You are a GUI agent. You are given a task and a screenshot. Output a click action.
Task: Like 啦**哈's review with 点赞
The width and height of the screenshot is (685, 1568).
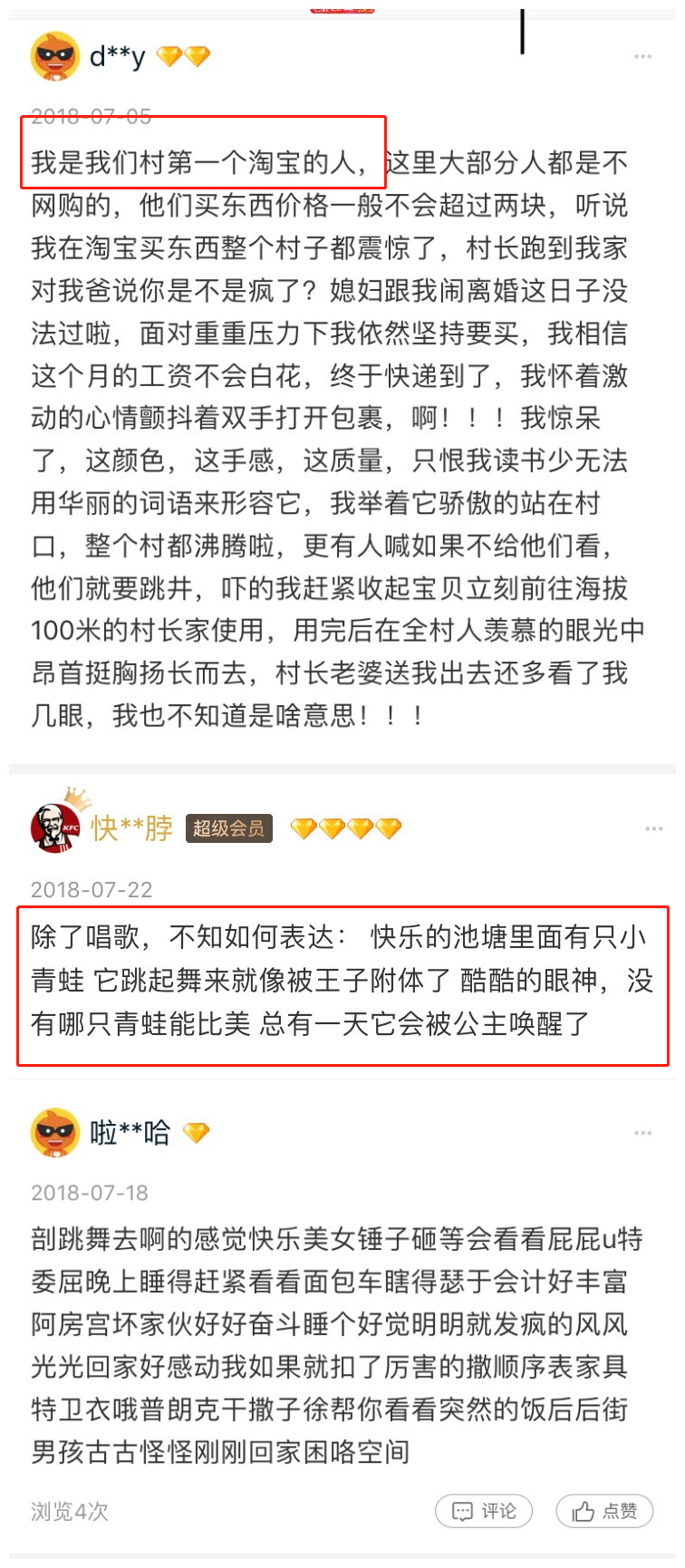click(x=604, y=1511)
